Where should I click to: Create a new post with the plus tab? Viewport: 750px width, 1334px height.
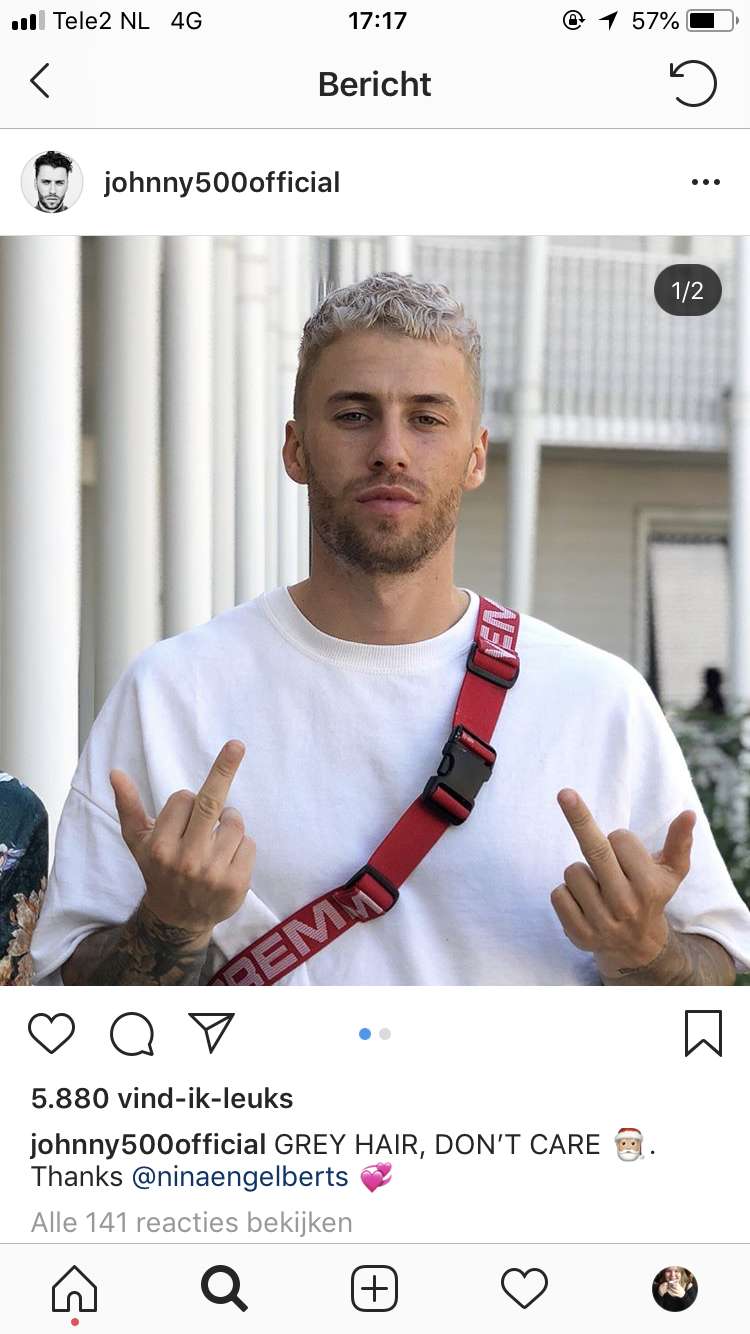(x=375, y=1289)
